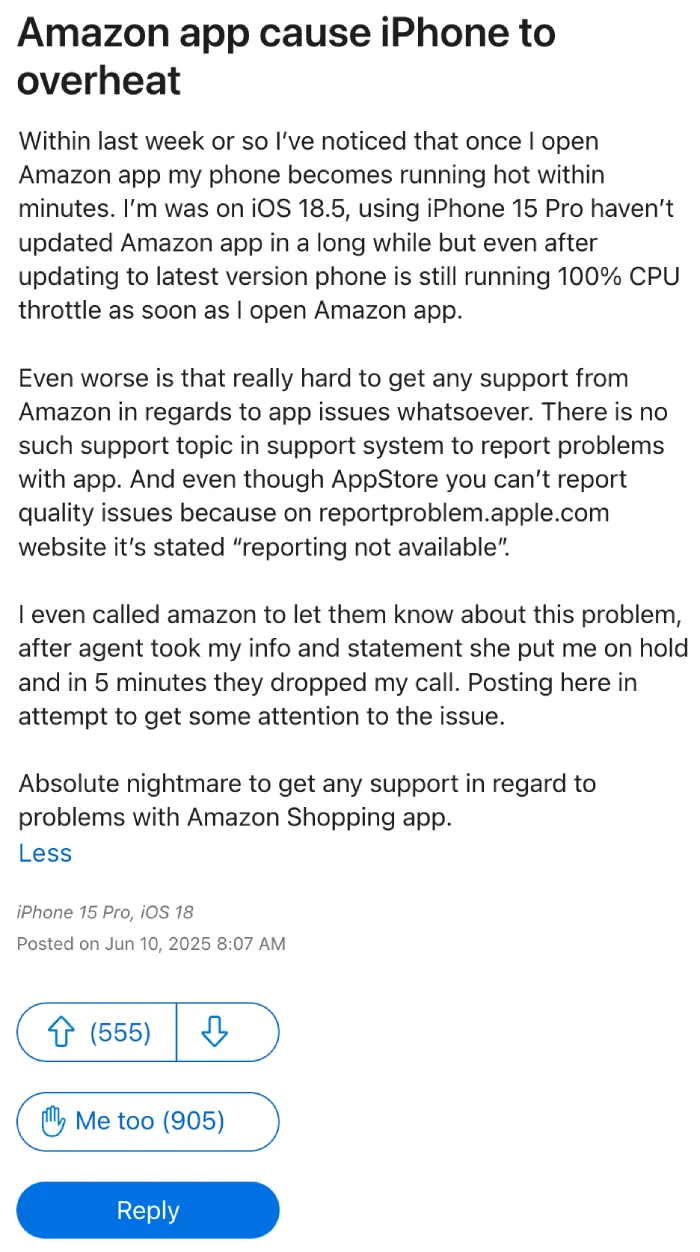Image resolution: width=700 pixels, height=1252 pixels.
Task: Downvote this post with the down arrow
Action: (x=228, y=1032)
